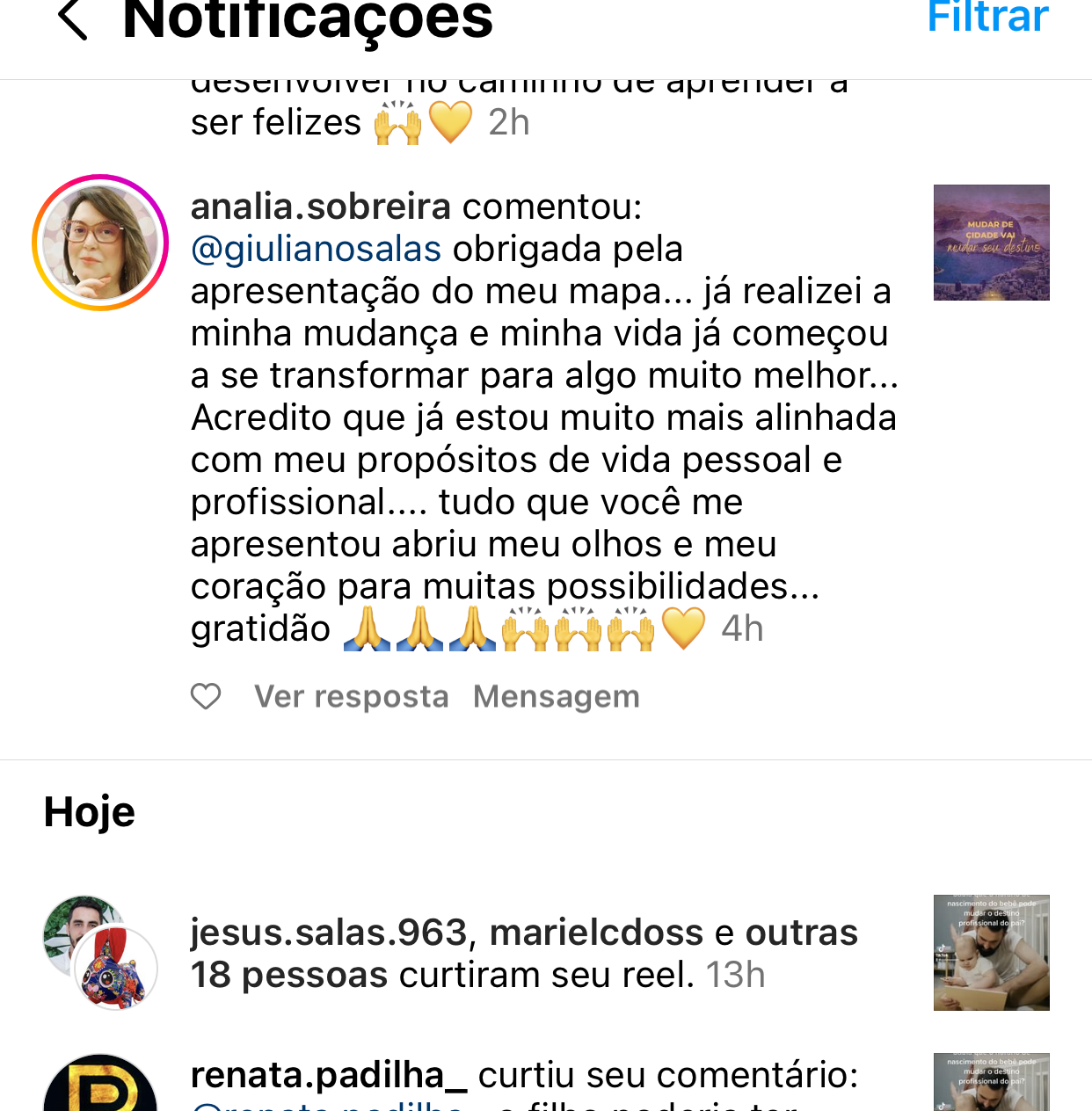This screenshot has width=1092, height=1111.
Task: Open the "Mudar de cidade" post thumbnail
Action: (x=991, y=243)
